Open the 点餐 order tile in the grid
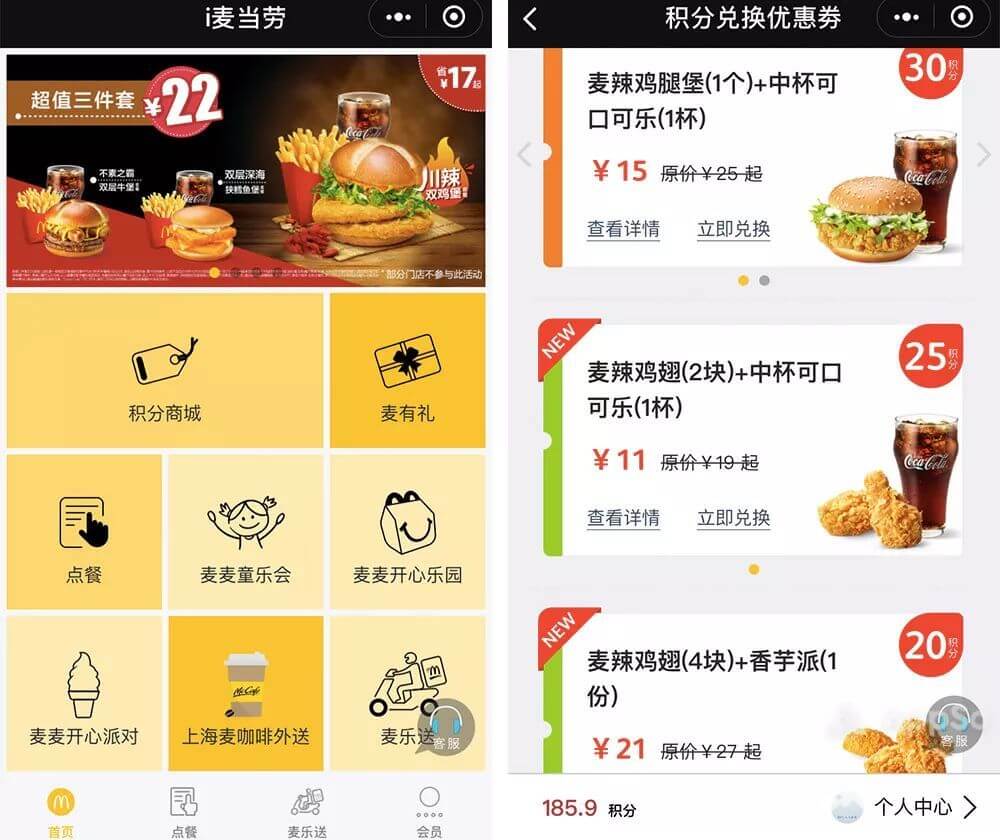Image resolution: width=1000 pixels, height=840 pixels. coord(84,532)
